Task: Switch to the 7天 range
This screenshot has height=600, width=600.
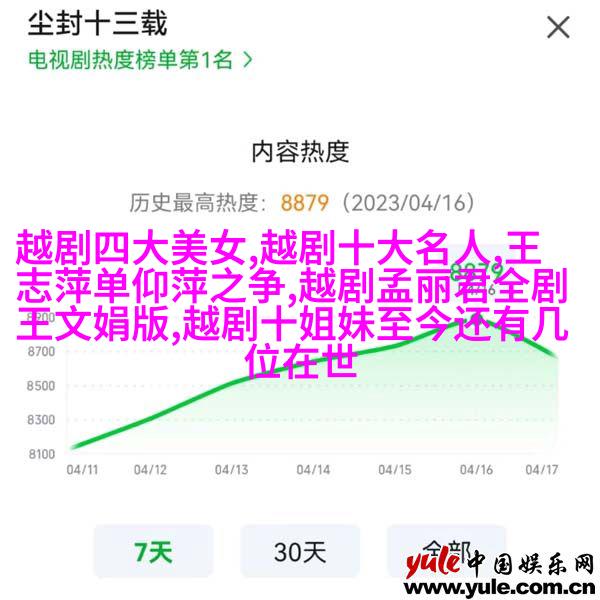Action: pyautogui.click(x=153, y=551)
